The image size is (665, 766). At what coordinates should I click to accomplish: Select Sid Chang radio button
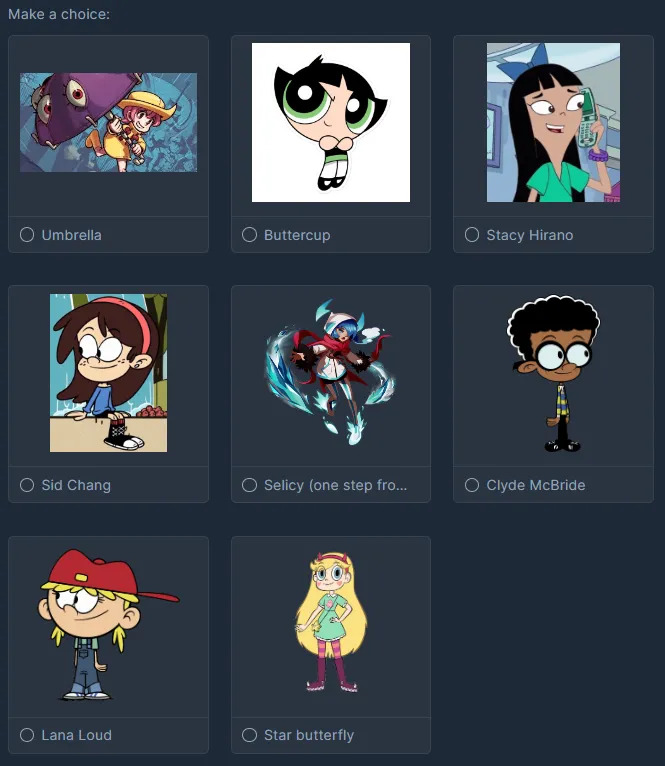[27, 485]
